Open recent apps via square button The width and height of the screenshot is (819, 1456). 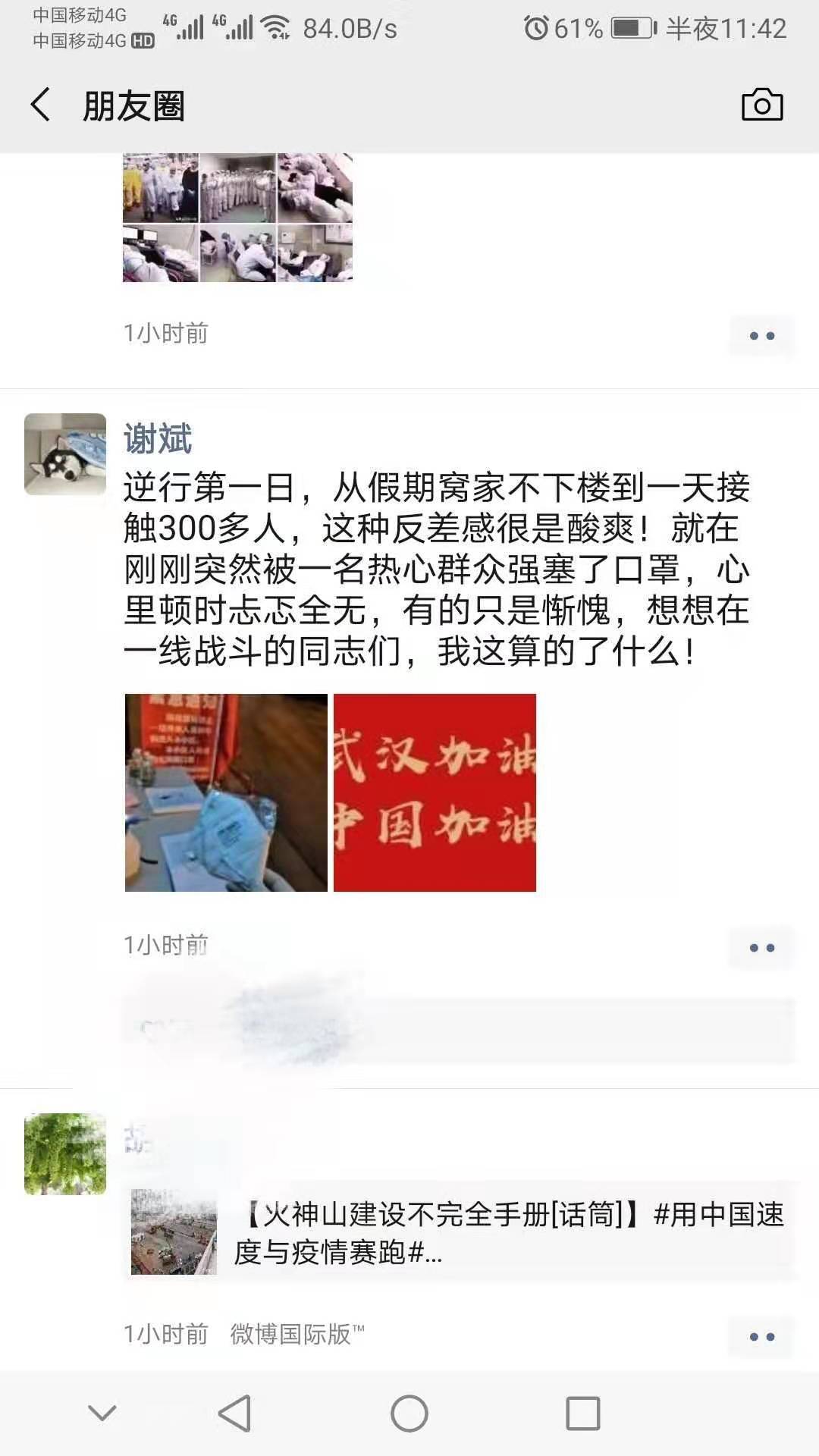582,1414
